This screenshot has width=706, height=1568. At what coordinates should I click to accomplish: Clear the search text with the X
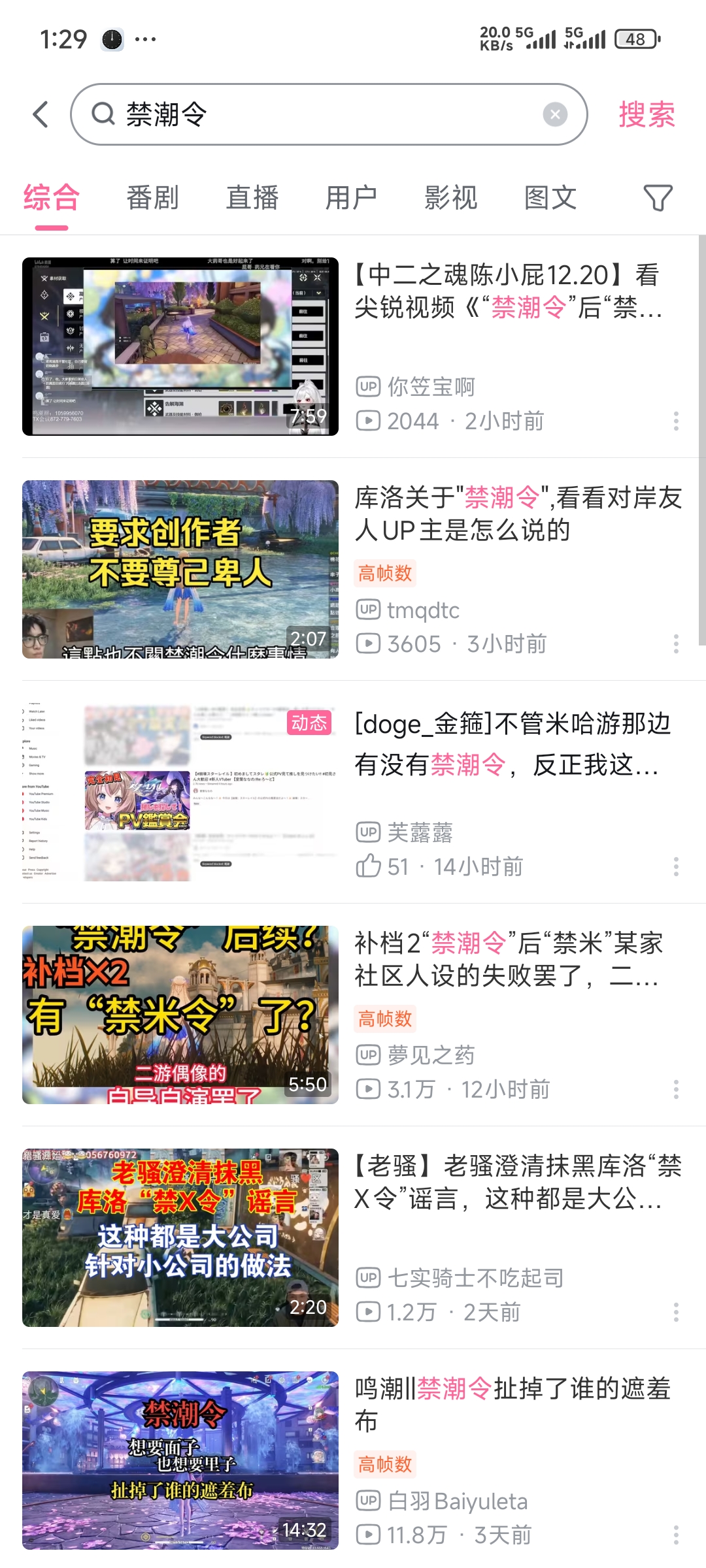(x=554, y=114)
